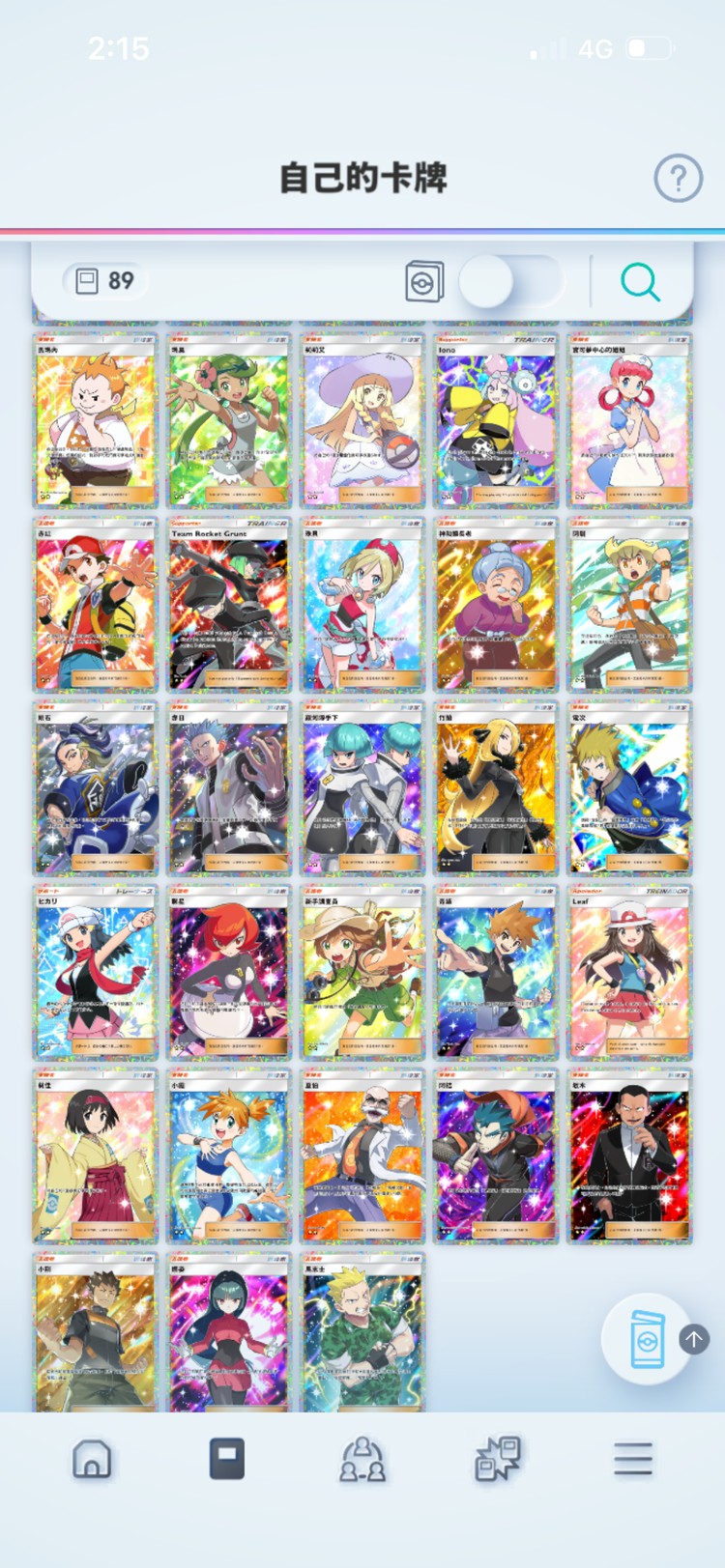Tap the 89 card count chip
Viewport: 725px width, 1568px height.
105,281
